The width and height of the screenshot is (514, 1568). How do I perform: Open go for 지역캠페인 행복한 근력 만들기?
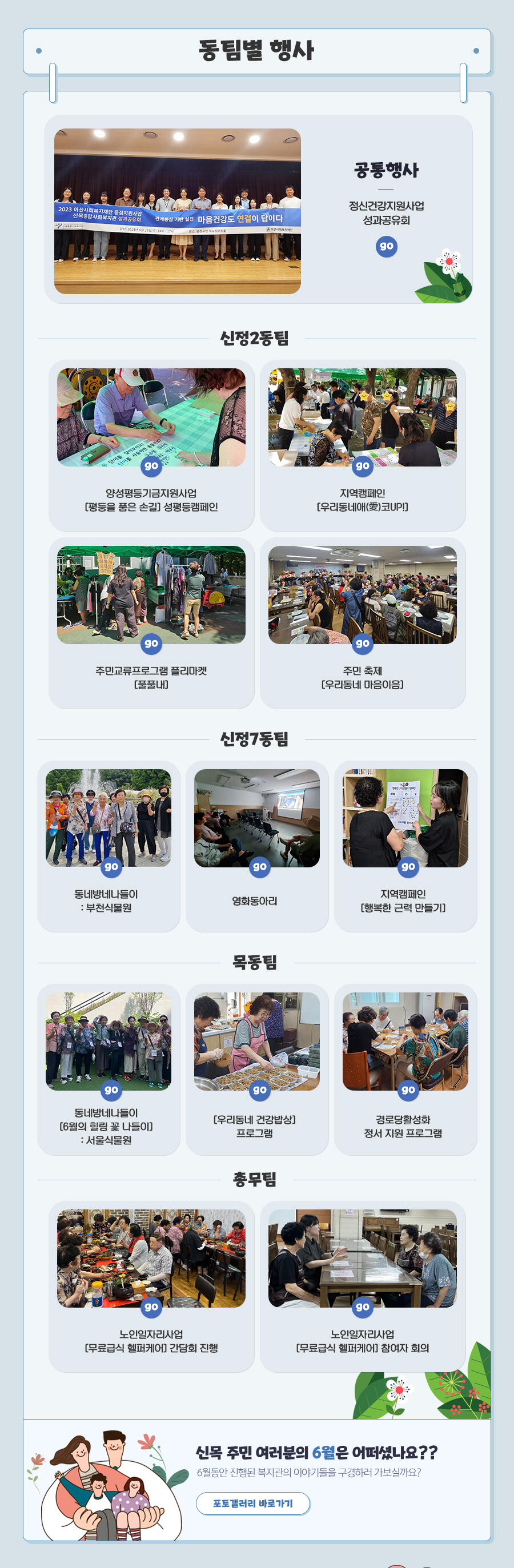[408, 867]
